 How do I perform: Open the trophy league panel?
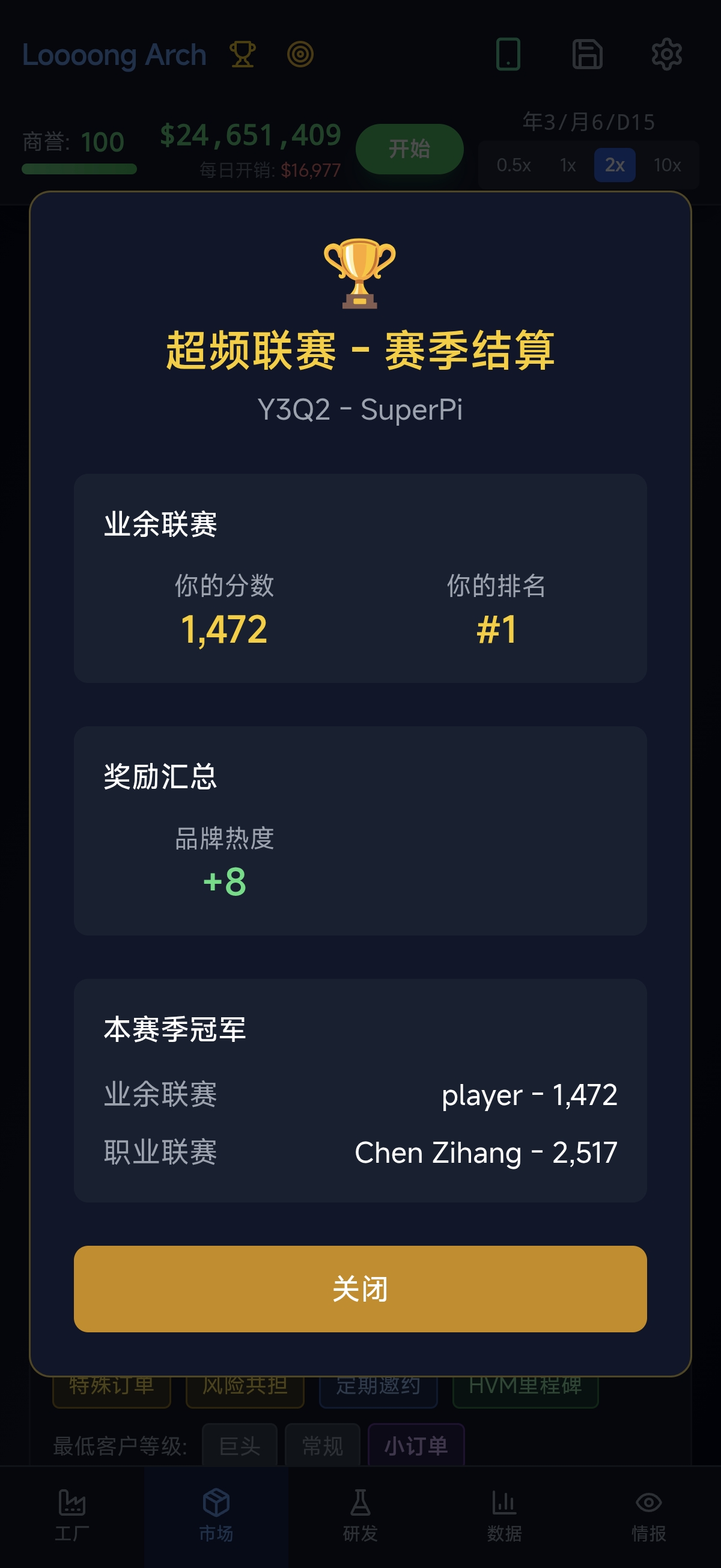[x=243, y=55]
